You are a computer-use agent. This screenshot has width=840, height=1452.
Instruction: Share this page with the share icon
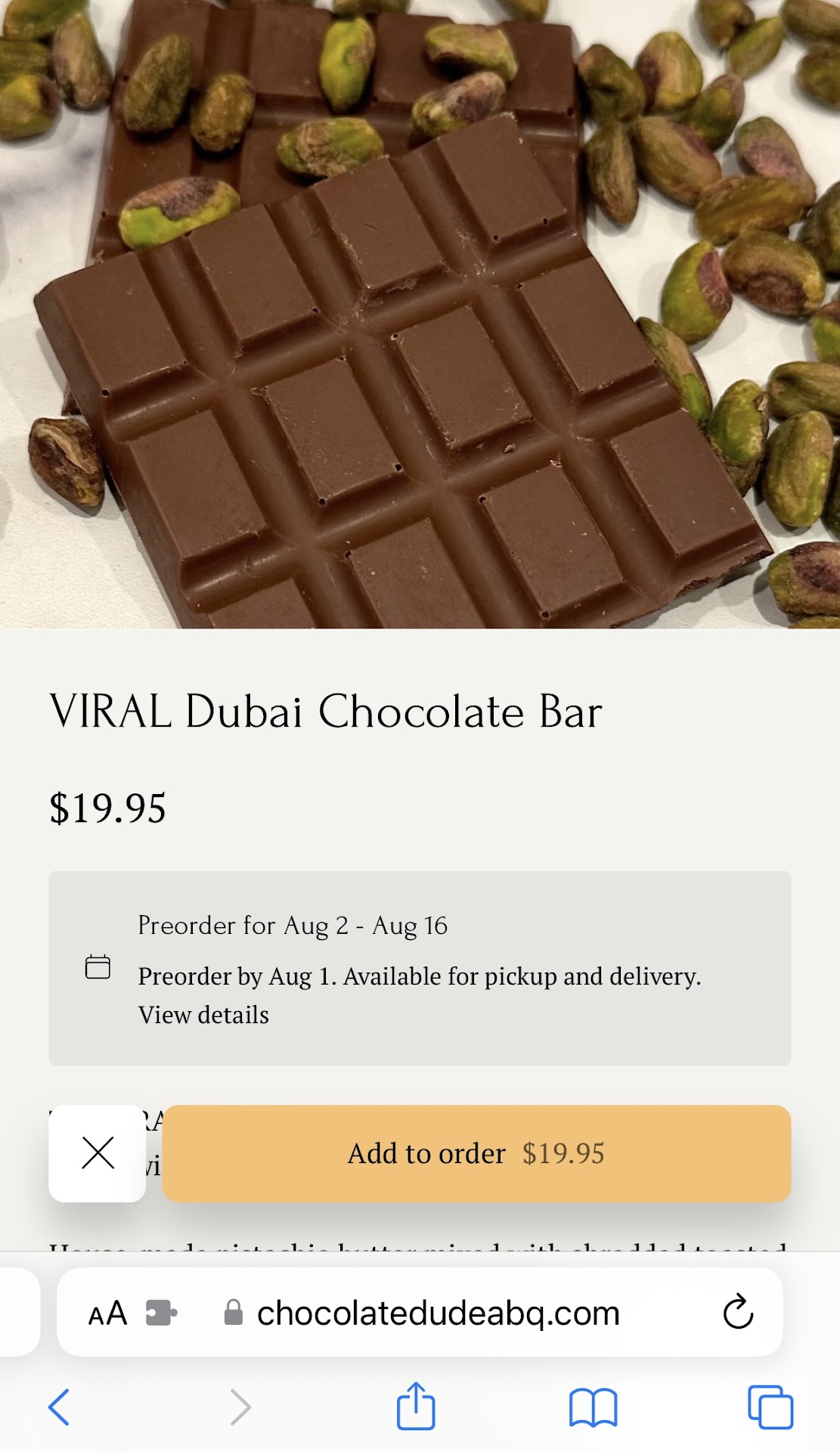pos(416,1407)
